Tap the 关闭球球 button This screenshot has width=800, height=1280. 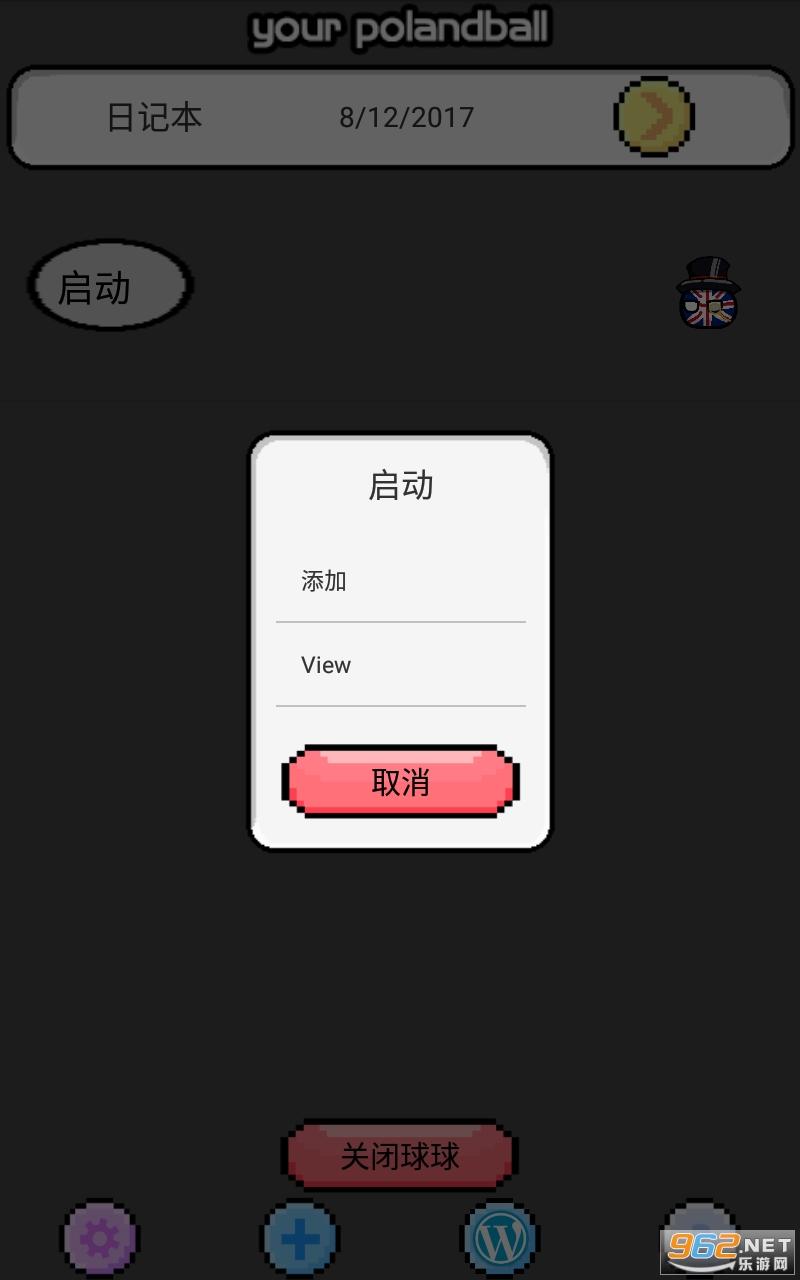tap(400, 1156)
